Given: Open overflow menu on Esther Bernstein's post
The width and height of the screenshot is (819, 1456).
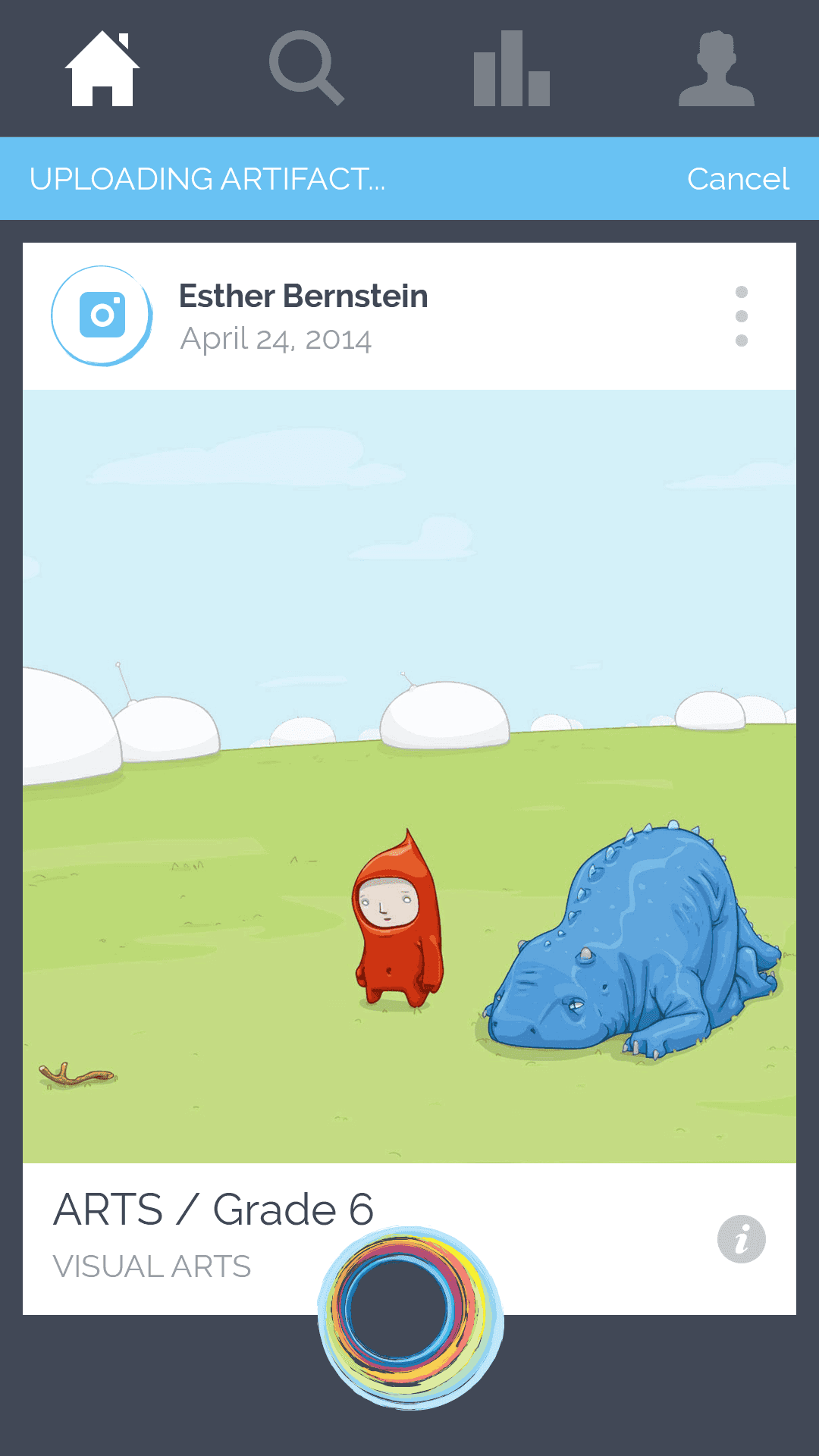Looking at the screenshot, I should click(x=742, y=316).
